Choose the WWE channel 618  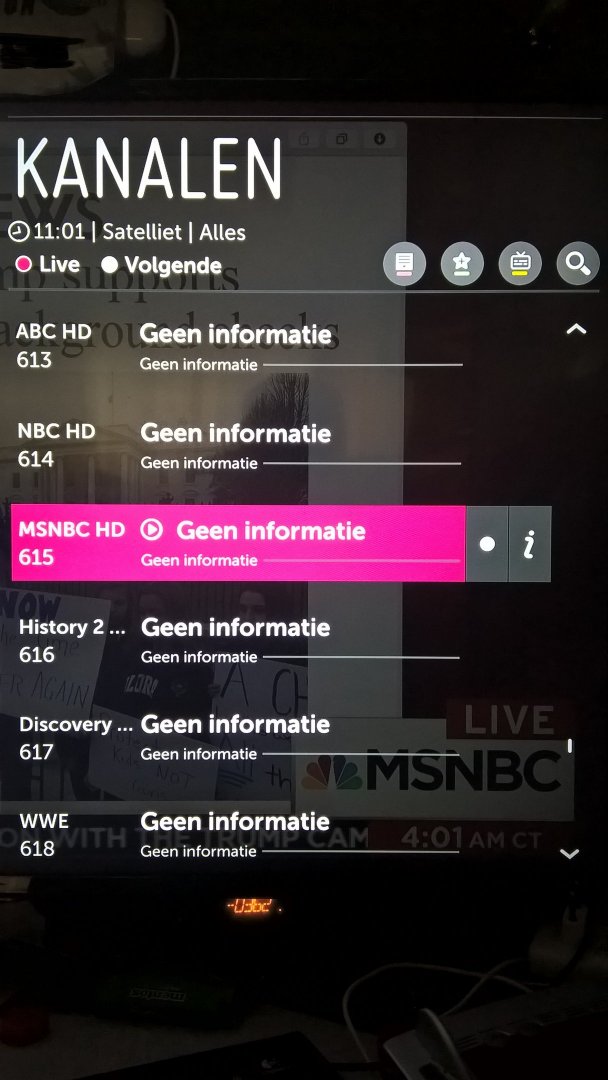tap(235, 834)
